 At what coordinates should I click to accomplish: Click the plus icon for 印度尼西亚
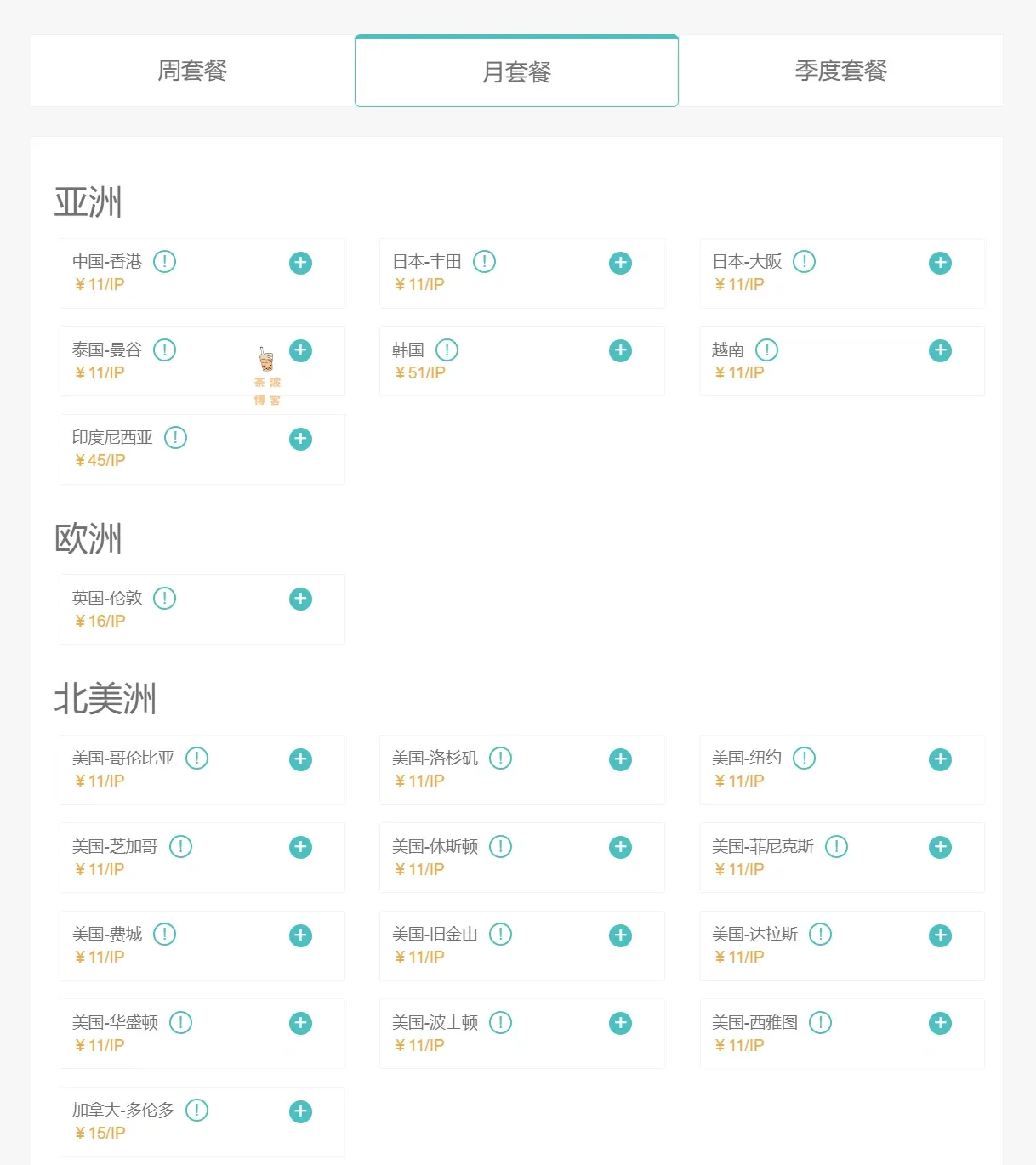click(299, 439)
